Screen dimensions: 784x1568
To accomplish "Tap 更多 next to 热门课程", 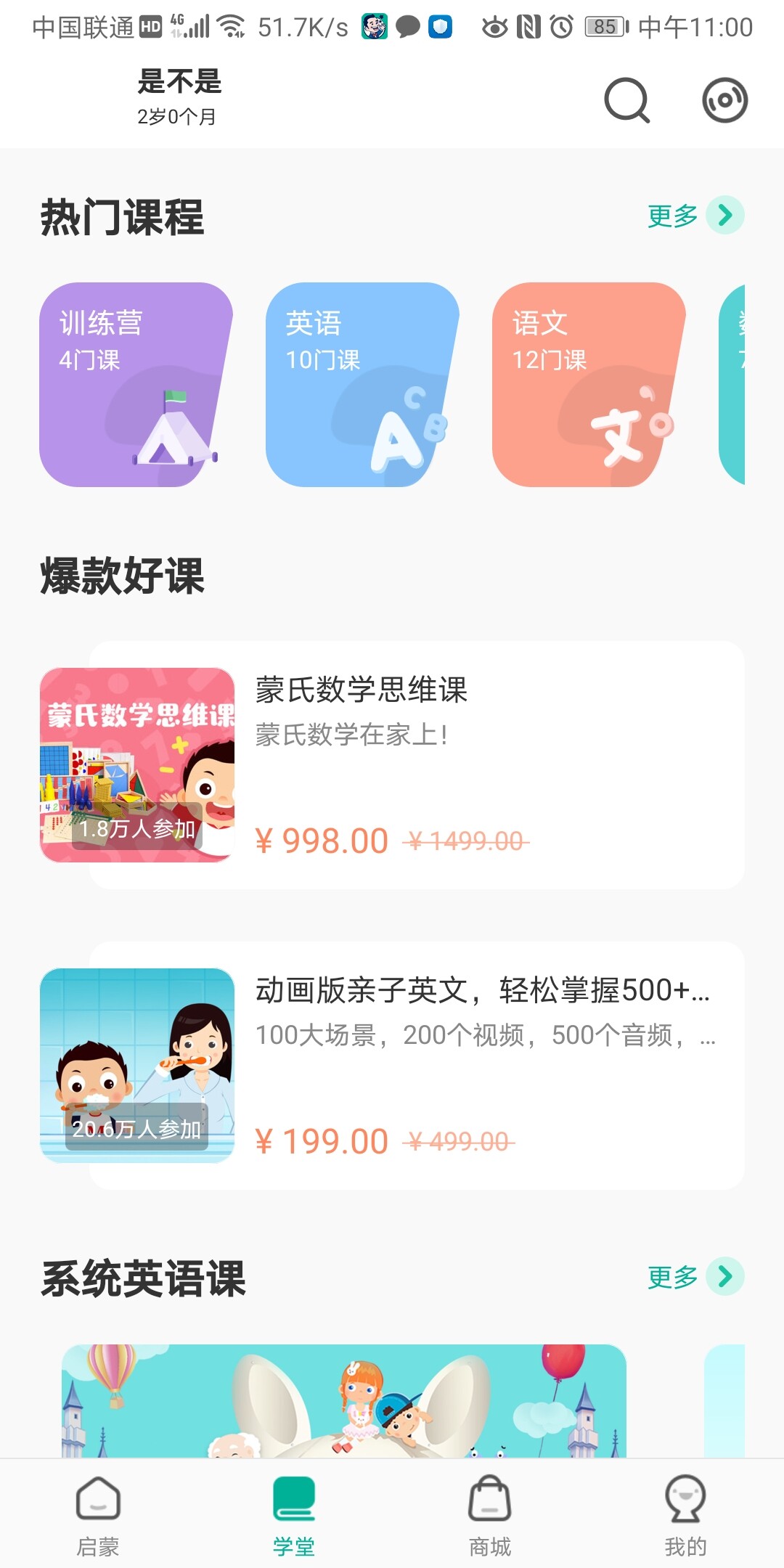I will 695,215.
